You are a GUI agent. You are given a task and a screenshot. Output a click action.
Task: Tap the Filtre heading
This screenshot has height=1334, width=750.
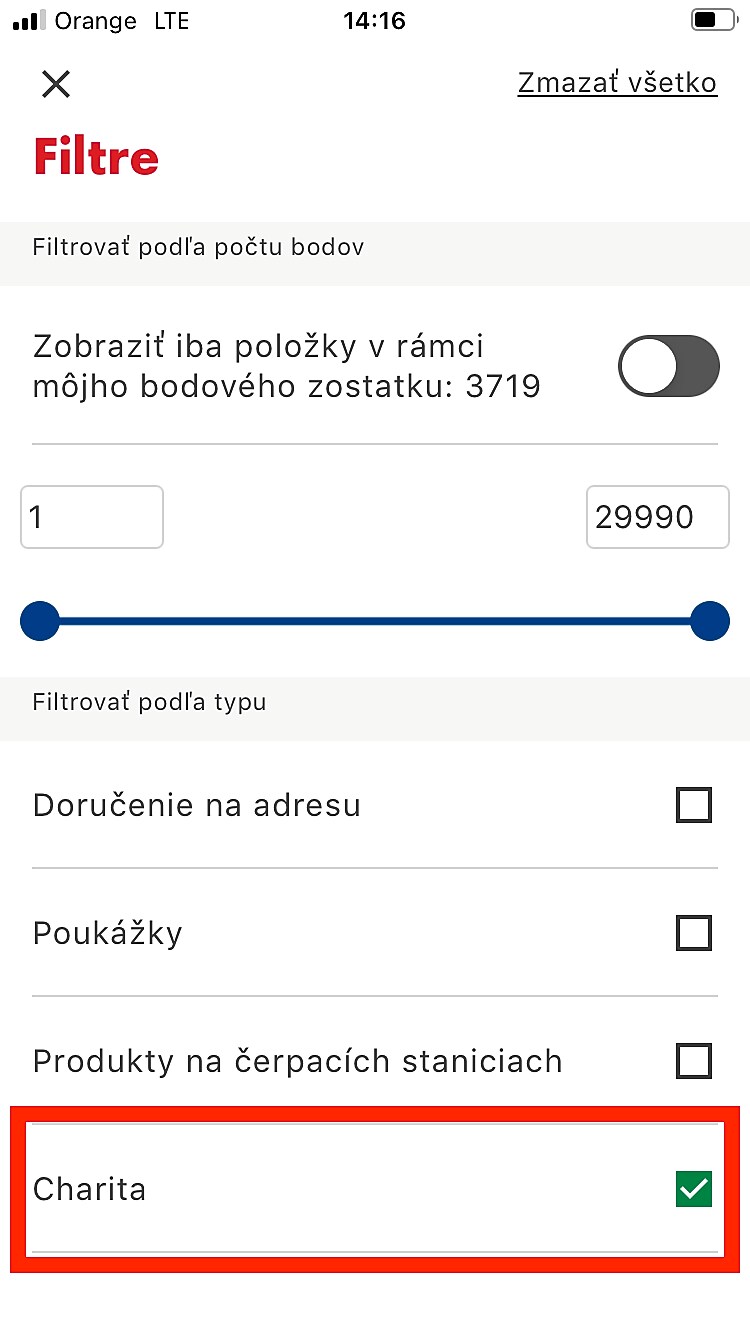click(96, 156)
